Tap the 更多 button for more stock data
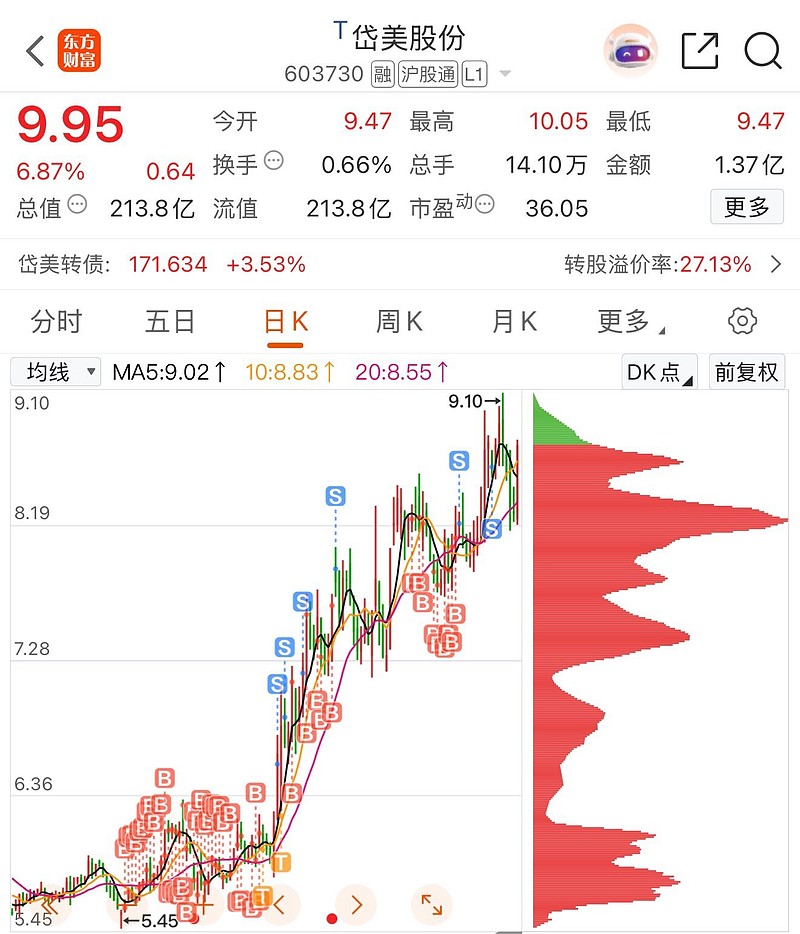800x934 pixels. click(746, 208)
